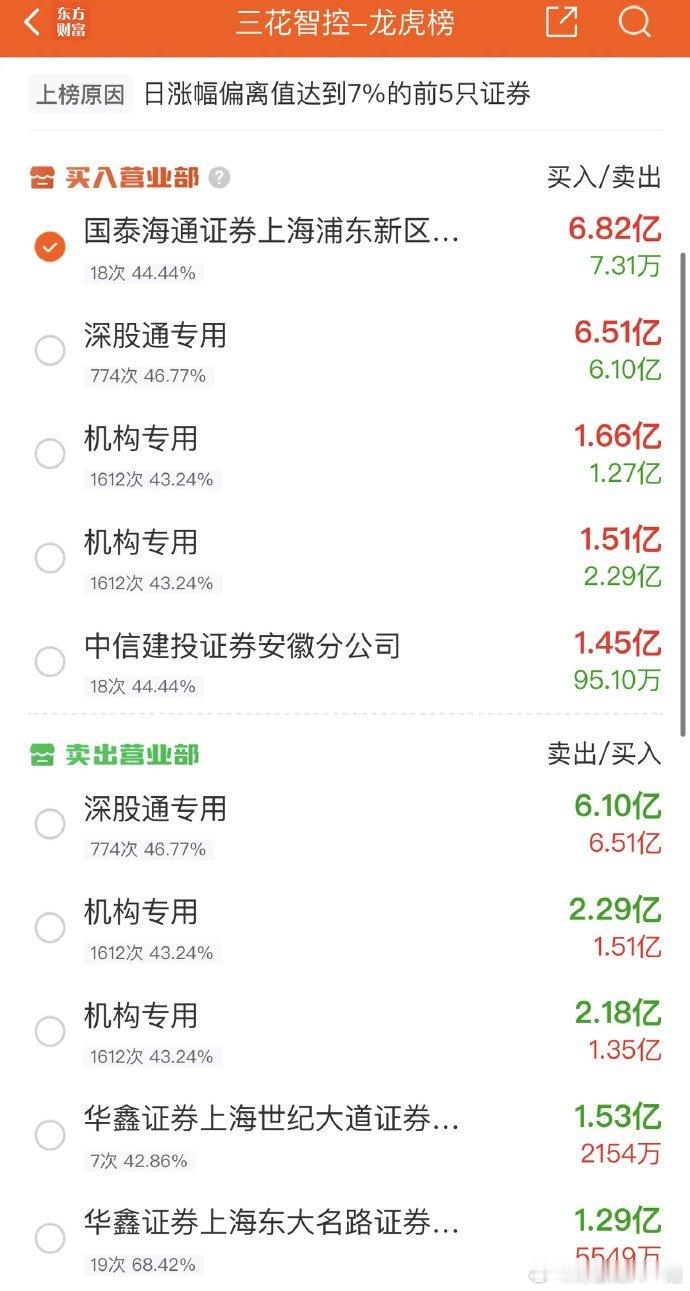690x1291 pixels.
Task: Go back using the top-left arrow
Action: [32, 23]
